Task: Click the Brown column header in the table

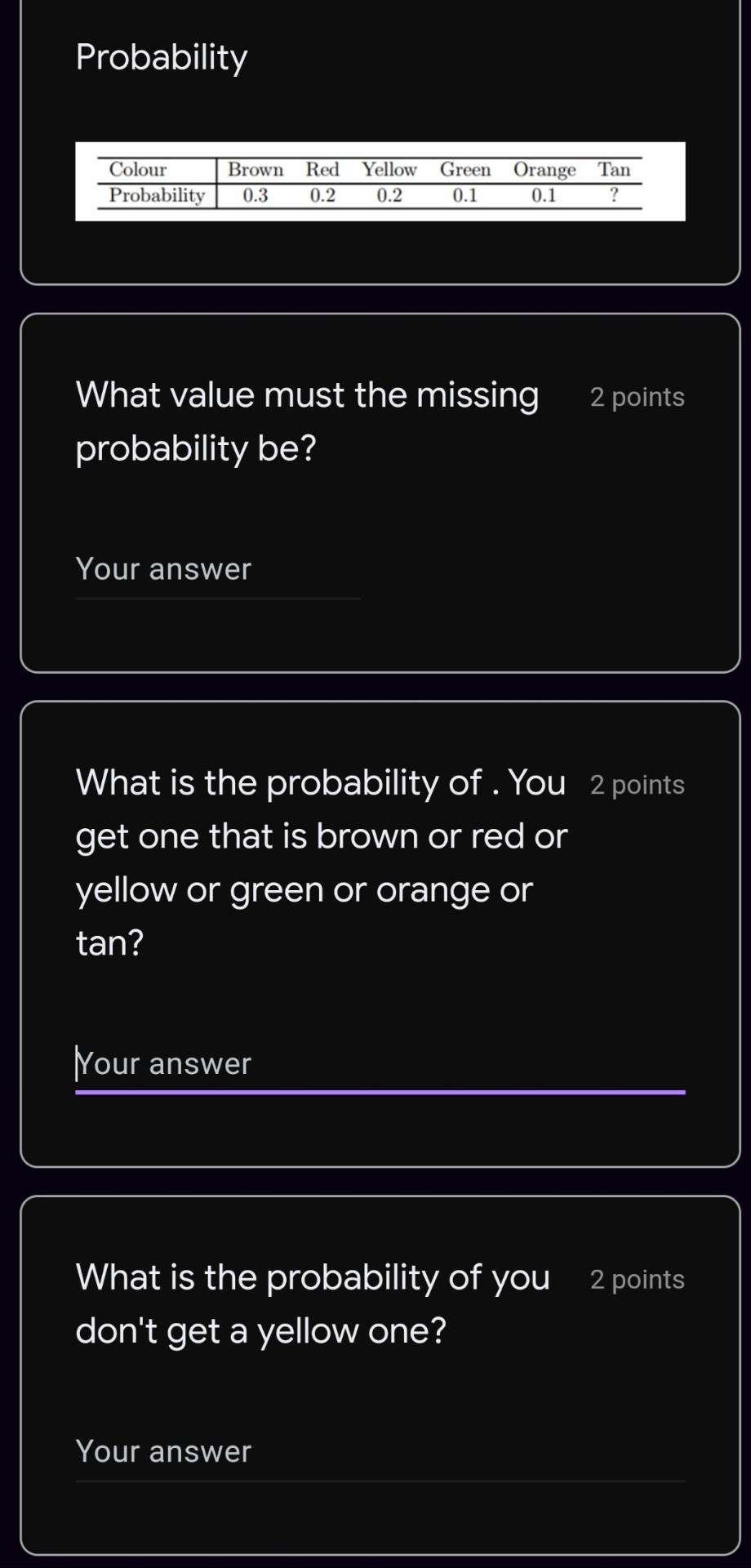Action: tap(254, 169)
